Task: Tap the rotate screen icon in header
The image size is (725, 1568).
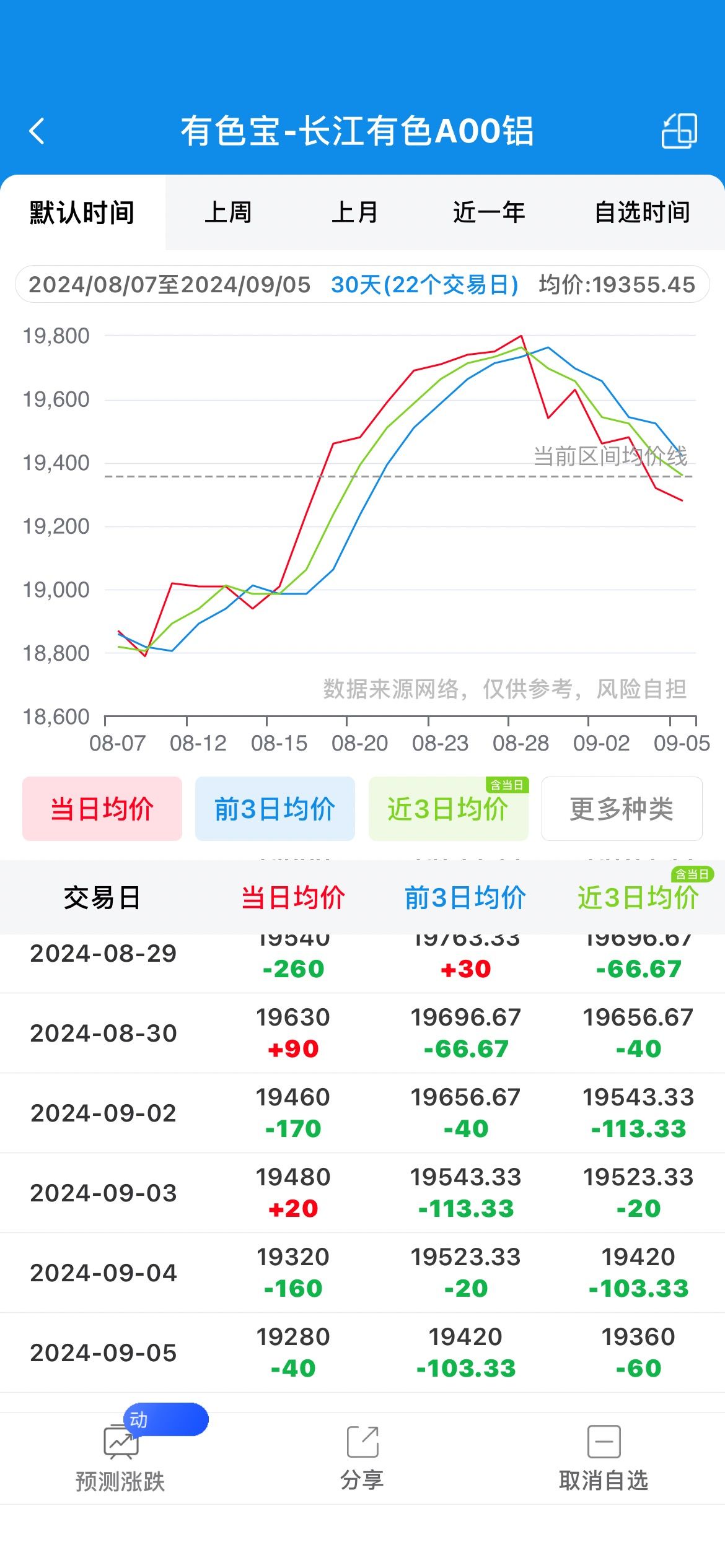Action: pos(680,131)
